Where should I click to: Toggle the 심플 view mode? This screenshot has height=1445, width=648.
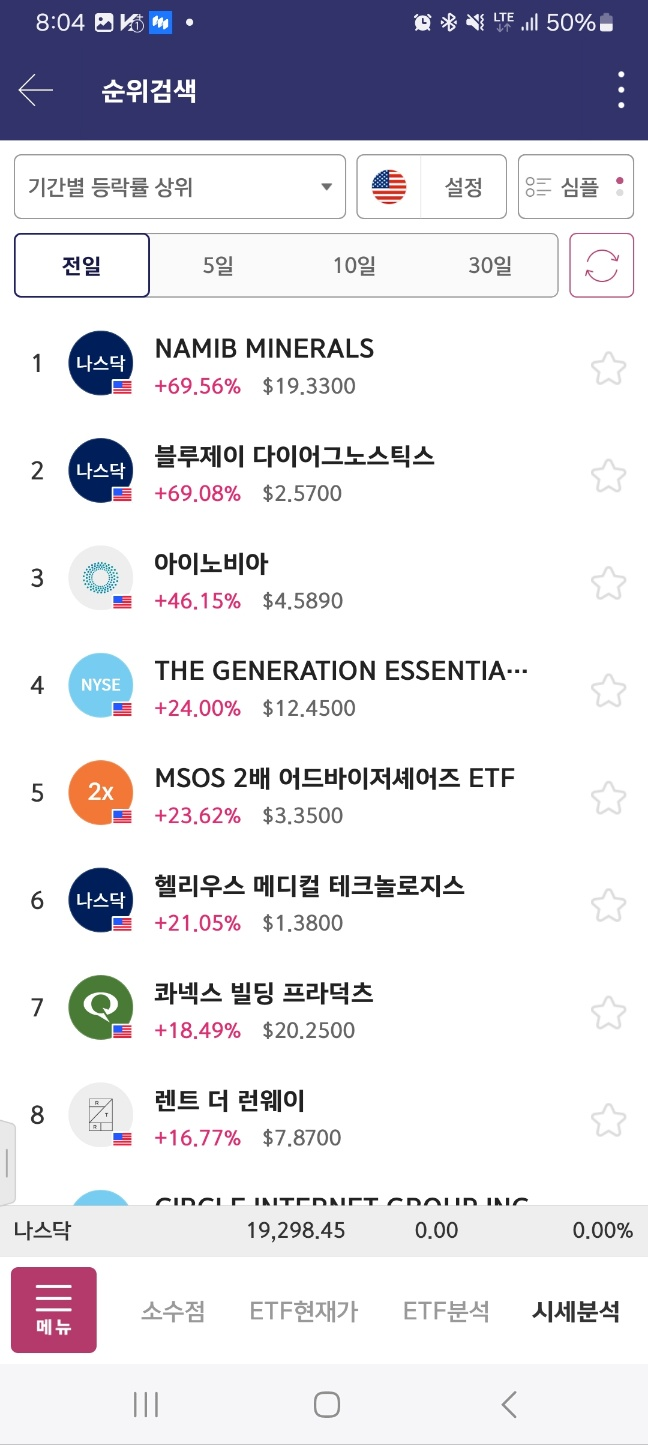coord(576,186)
